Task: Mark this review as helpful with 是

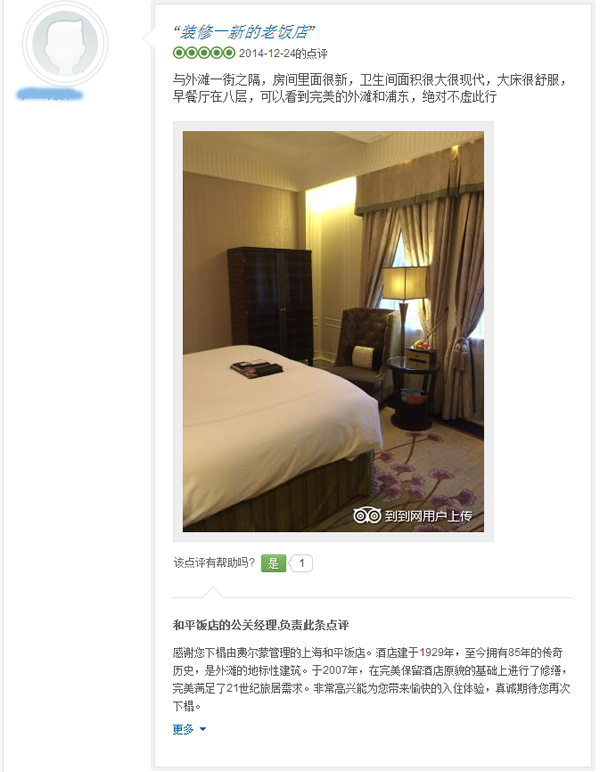Action: pyautogui.click(x=274, y=563)
